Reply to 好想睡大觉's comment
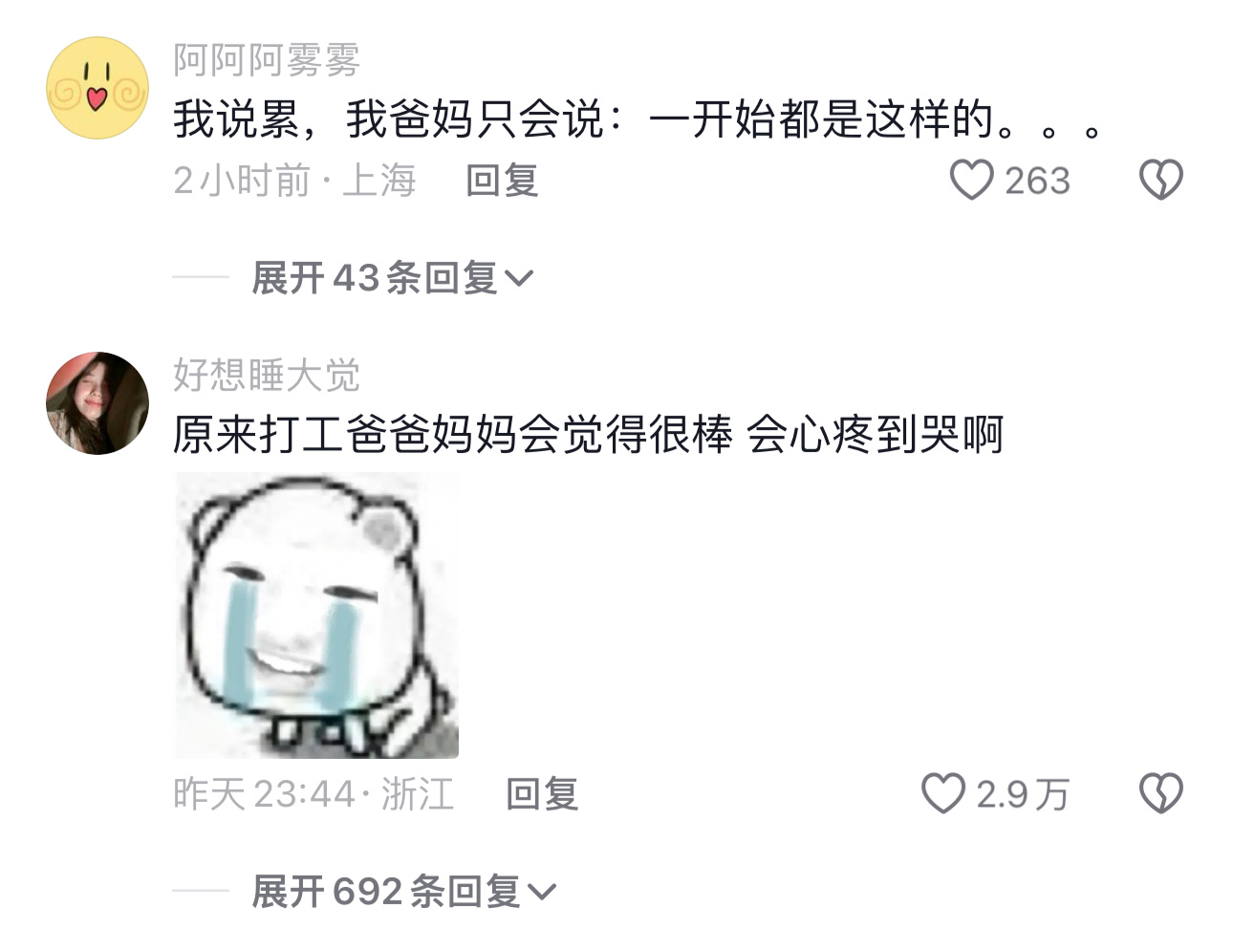Screen dimensions: 1233x952 click(x=542, y=794)
